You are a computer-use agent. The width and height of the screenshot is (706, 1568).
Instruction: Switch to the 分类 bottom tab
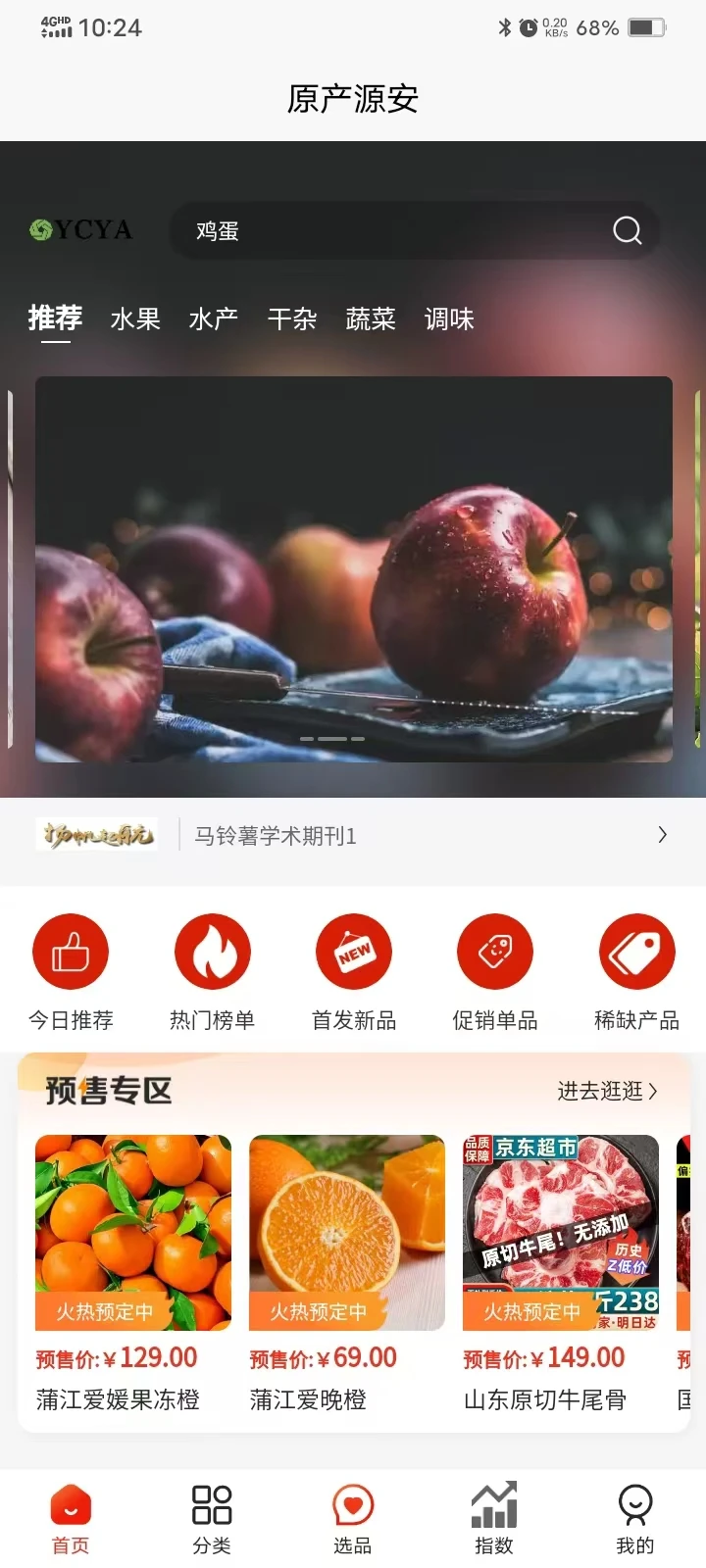coord(212,1519)
